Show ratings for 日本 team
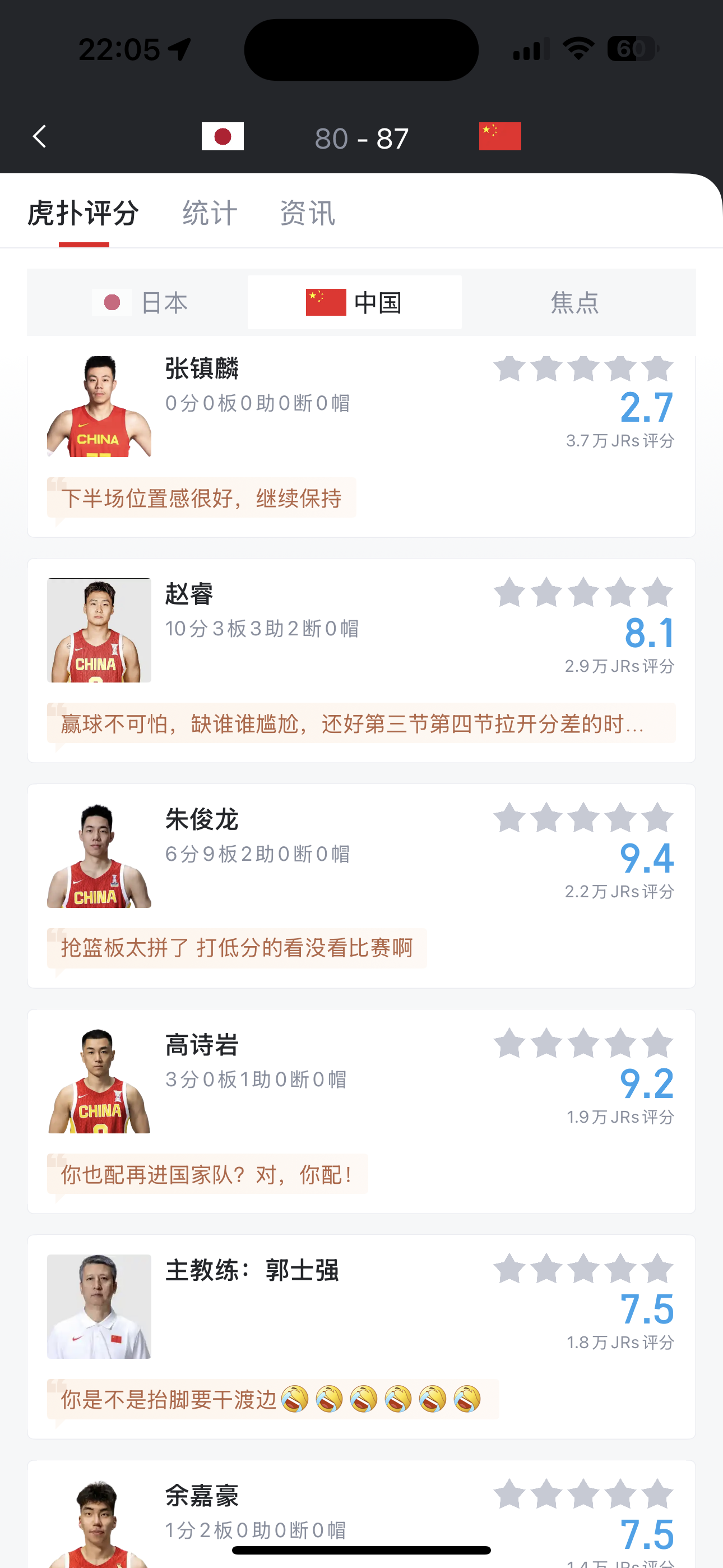The width and height of the screenshot is (723, 1568). 141,302
